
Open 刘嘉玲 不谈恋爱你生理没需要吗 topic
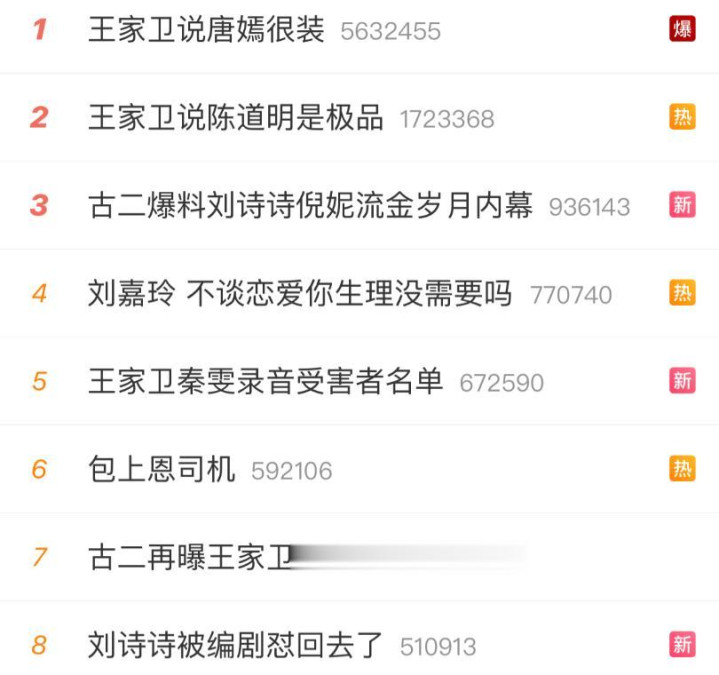click(x=300, y=294)
